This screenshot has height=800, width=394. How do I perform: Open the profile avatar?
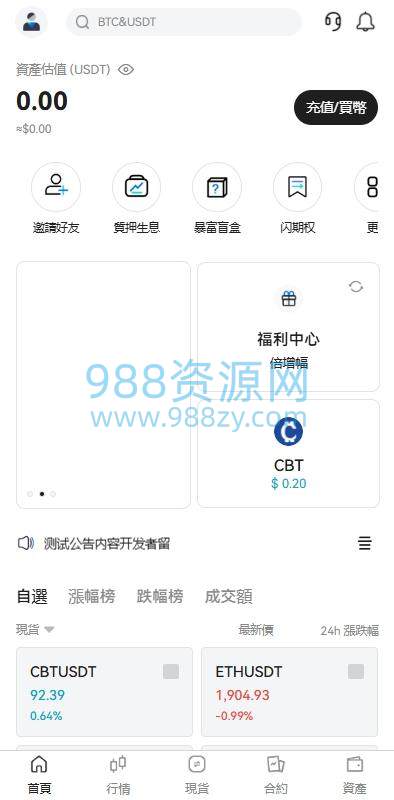31,22
